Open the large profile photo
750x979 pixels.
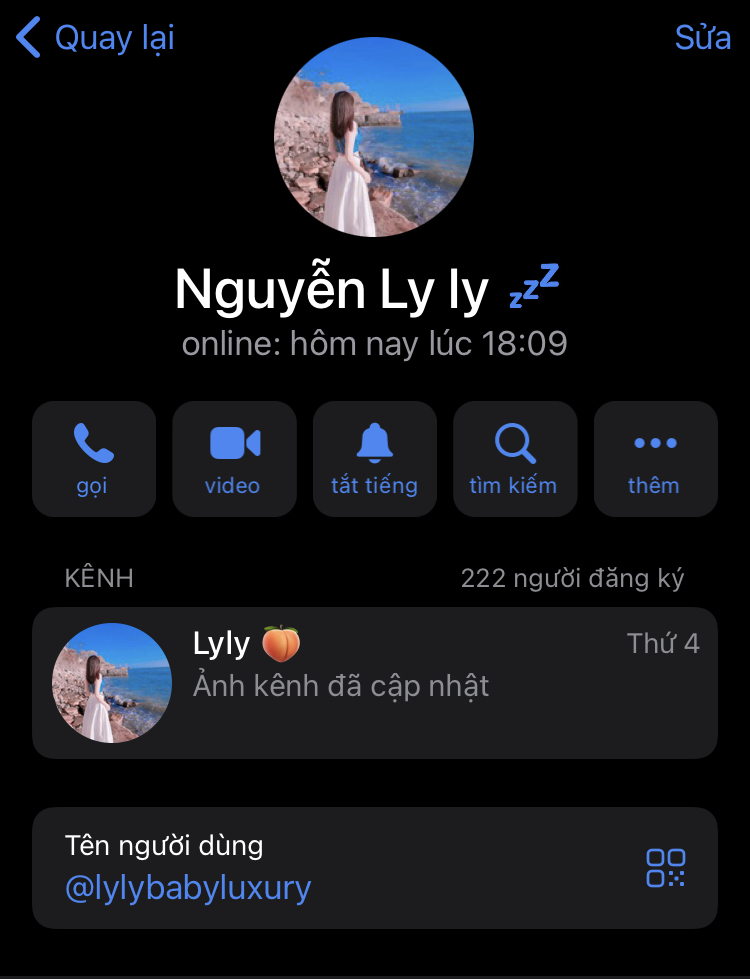point(374,137)
